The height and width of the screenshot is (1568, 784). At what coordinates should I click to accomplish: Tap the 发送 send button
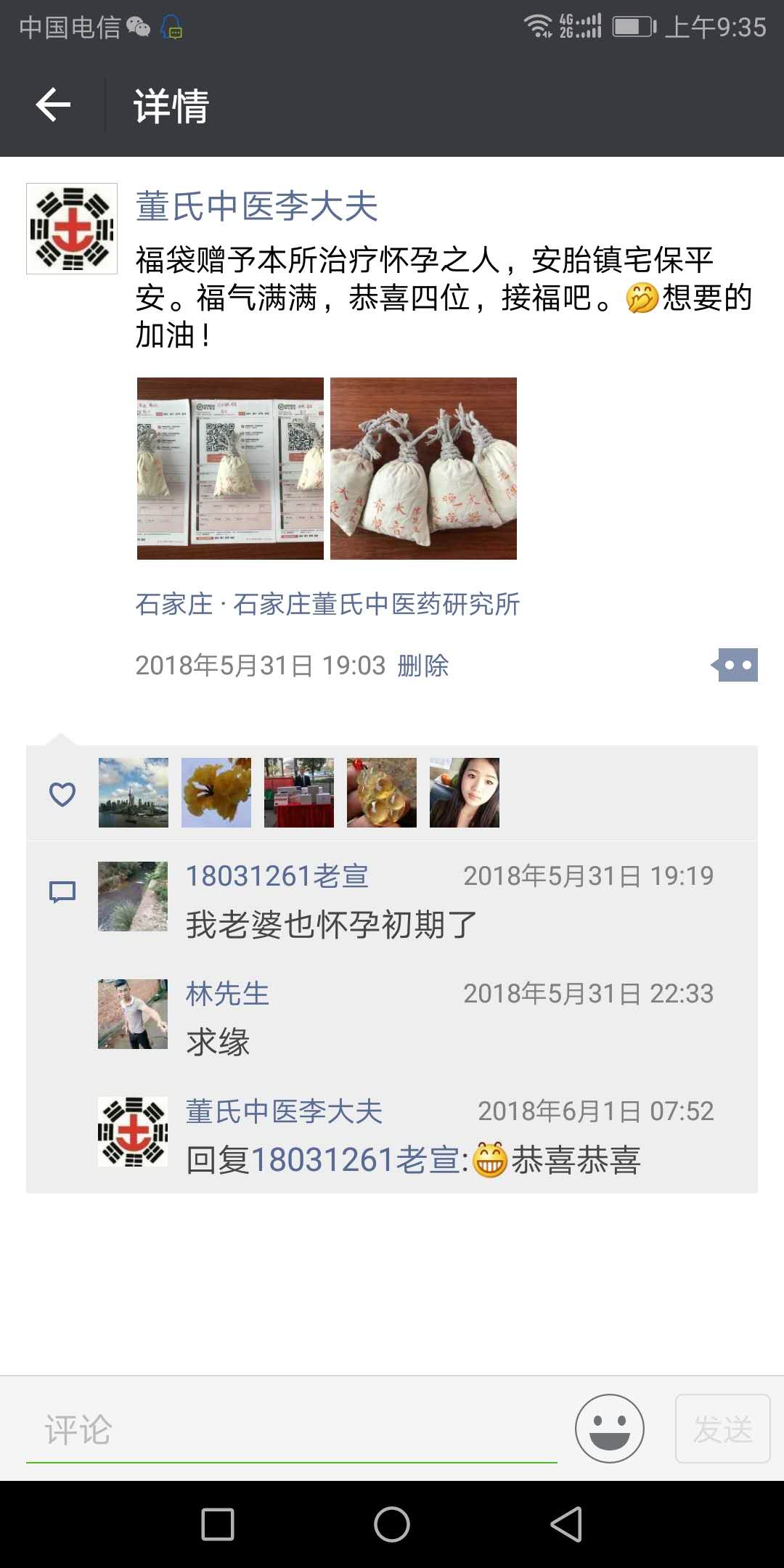[723, 1429]
